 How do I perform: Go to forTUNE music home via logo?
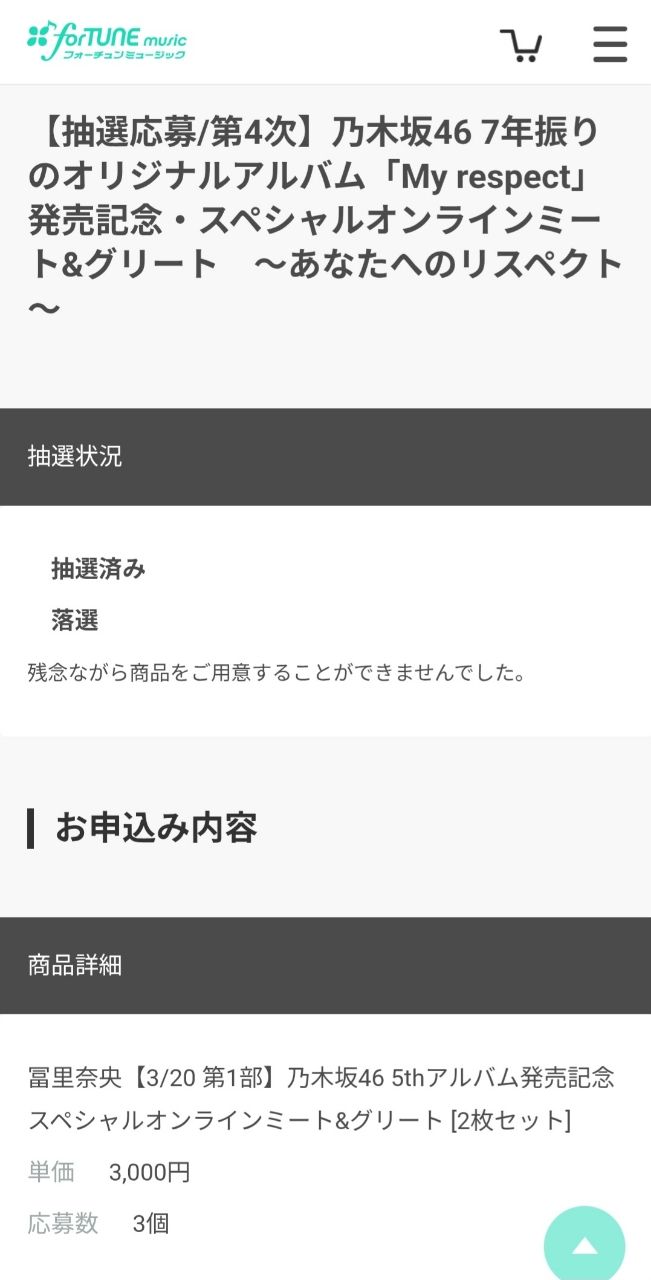pos(107,42)
